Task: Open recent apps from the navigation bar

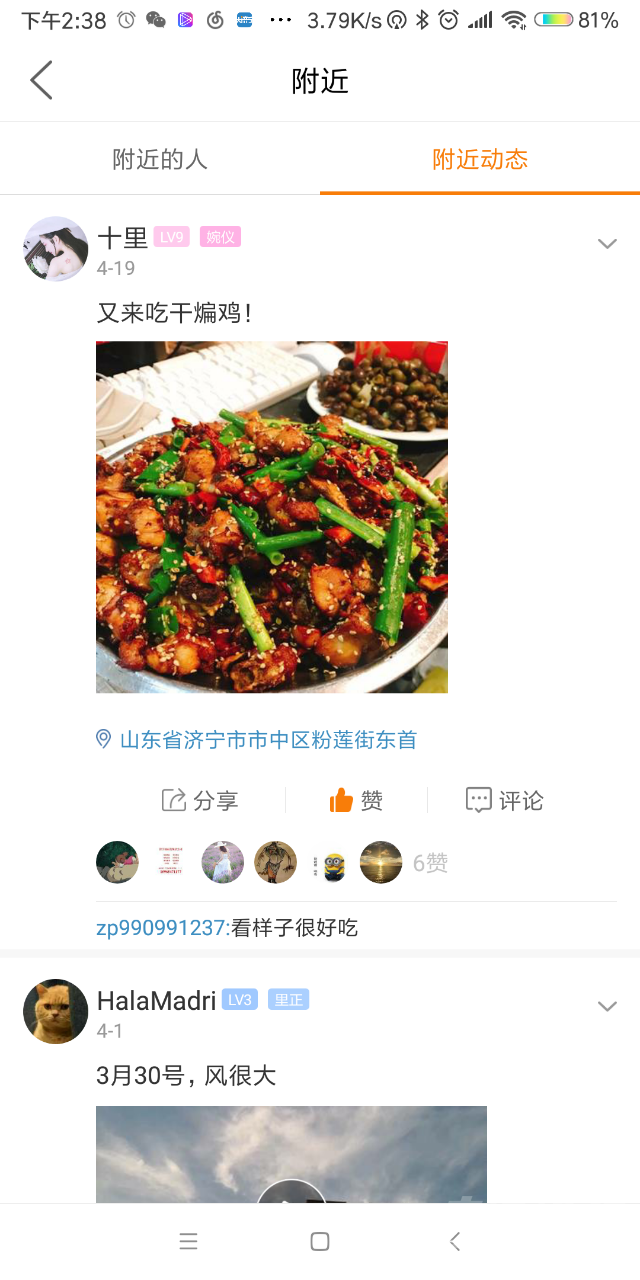Action: coord(188,1242)
